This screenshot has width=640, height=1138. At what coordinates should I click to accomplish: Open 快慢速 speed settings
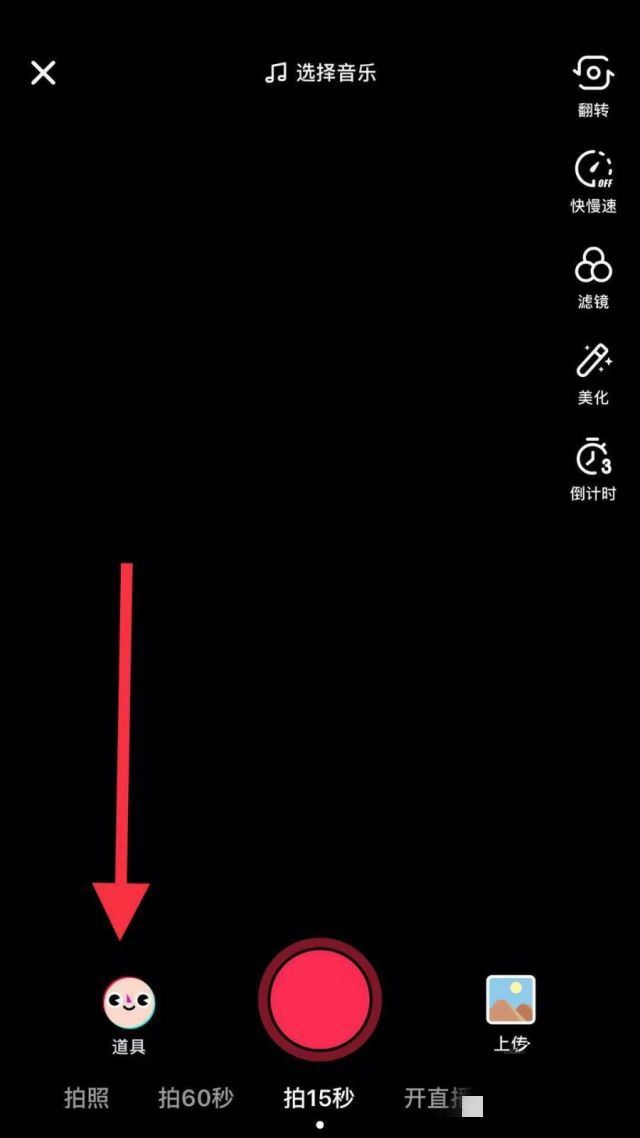593,180
